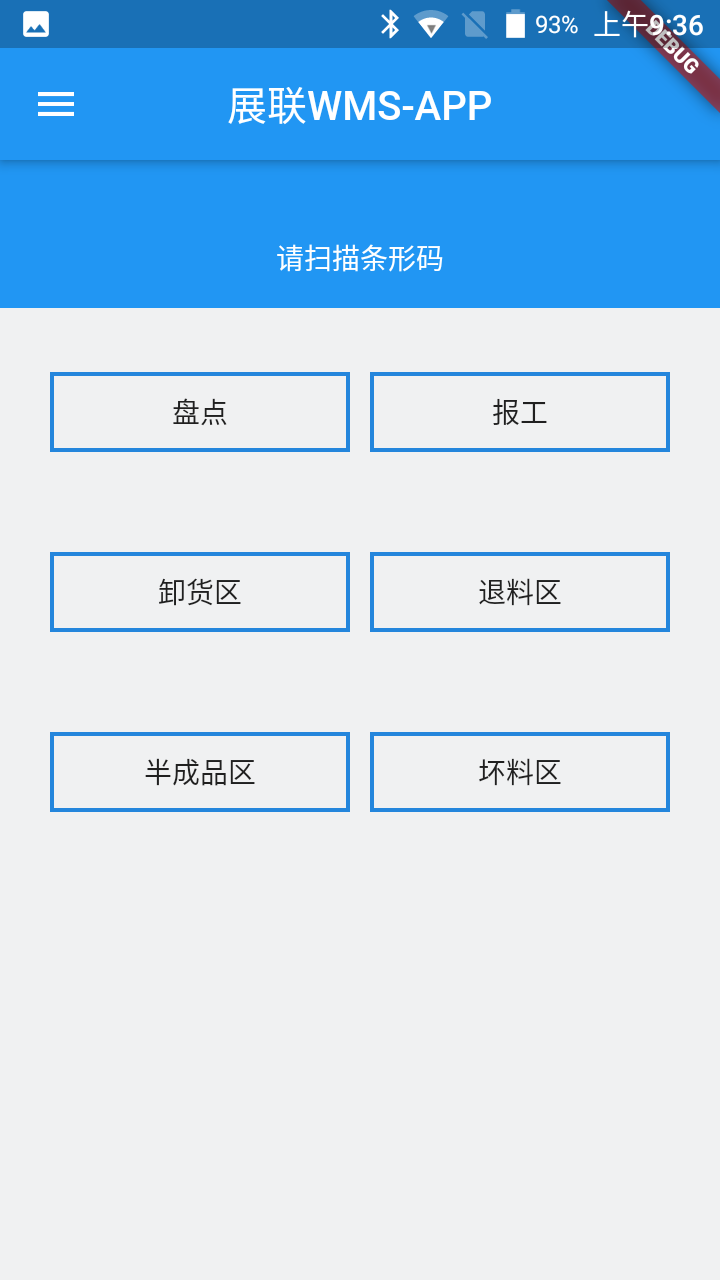Go to the 坏料区 button
This screenshot has width=720, height=1280.
click(x=520, y=772)
